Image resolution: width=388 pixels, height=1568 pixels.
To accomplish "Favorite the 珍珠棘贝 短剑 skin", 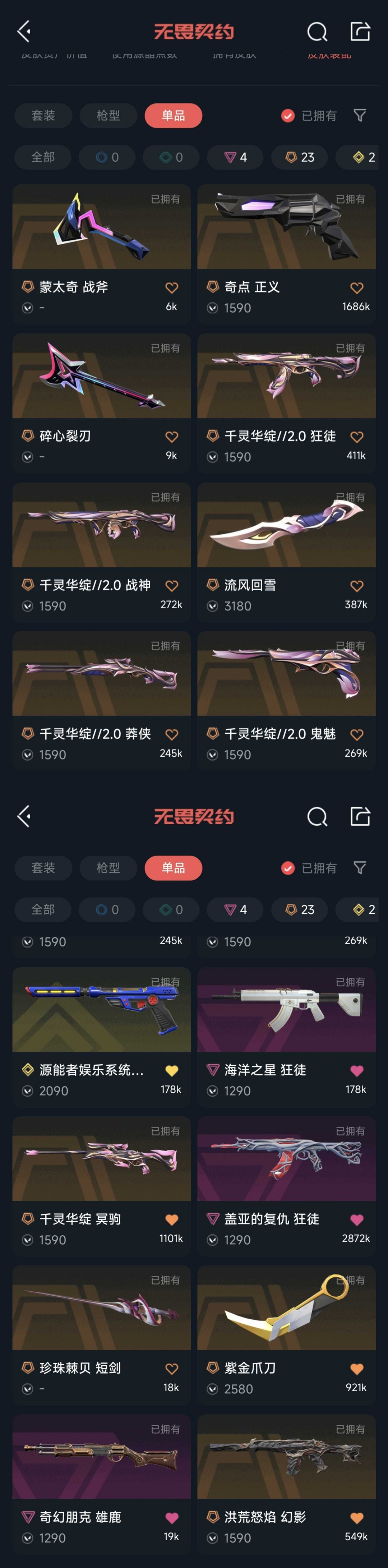I will click(171, 1369).
